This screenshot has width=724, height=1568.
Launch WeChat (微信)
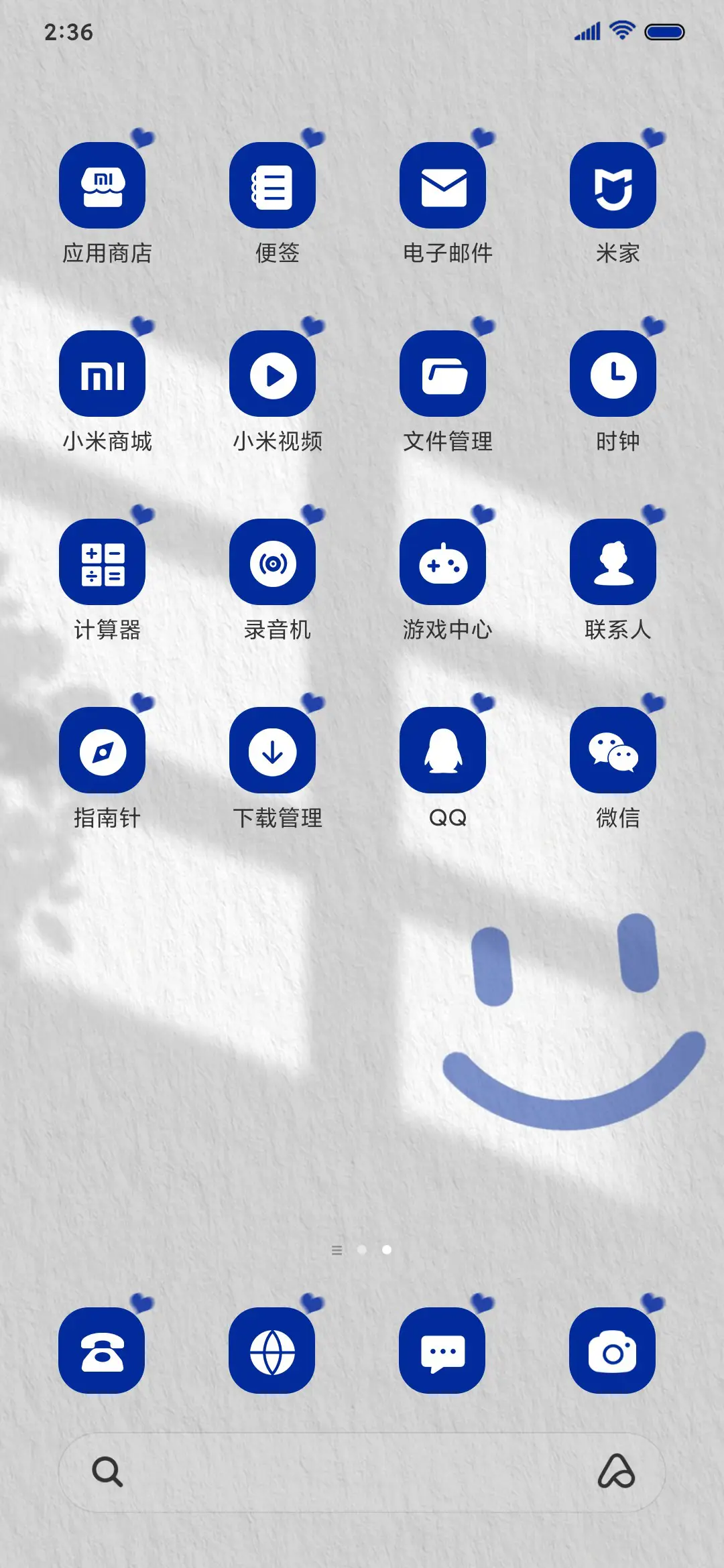614,749
